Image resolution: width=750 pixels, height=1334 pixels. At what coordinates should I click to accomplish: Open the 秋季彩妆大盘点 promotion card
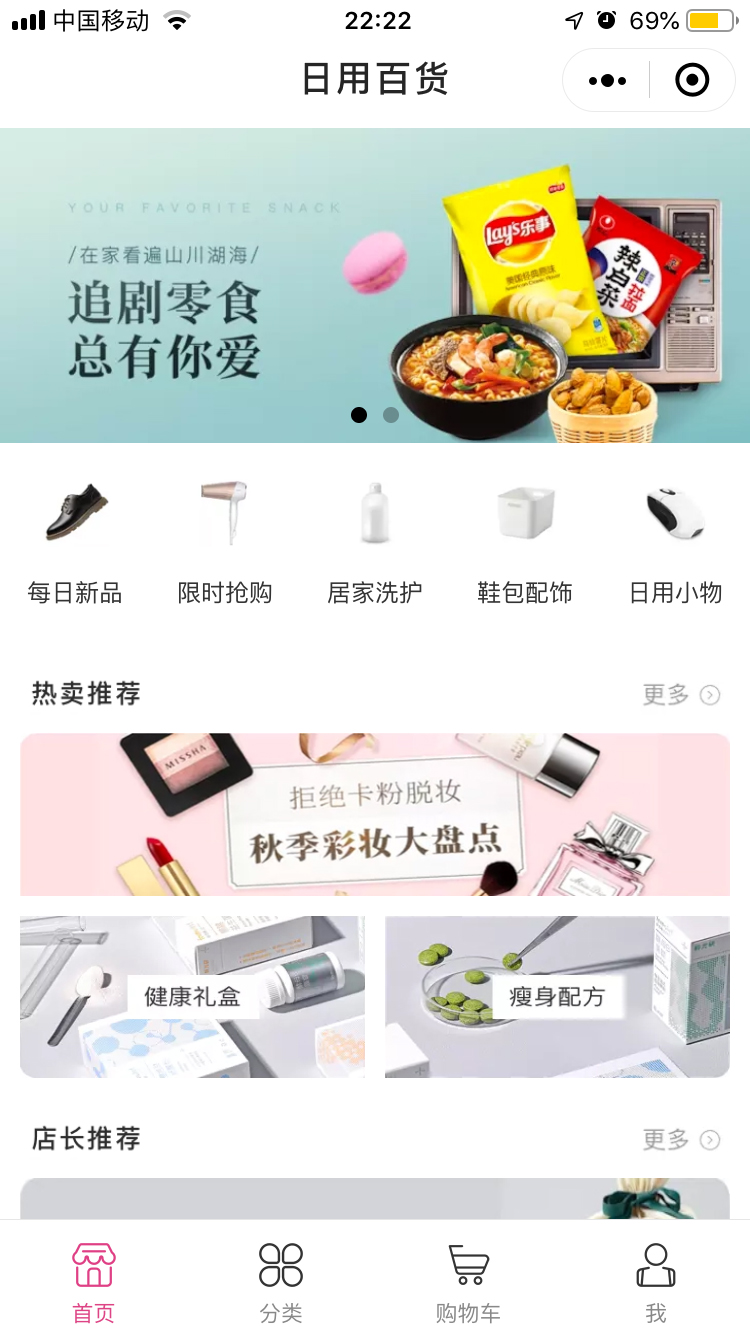tap(375, 815)
